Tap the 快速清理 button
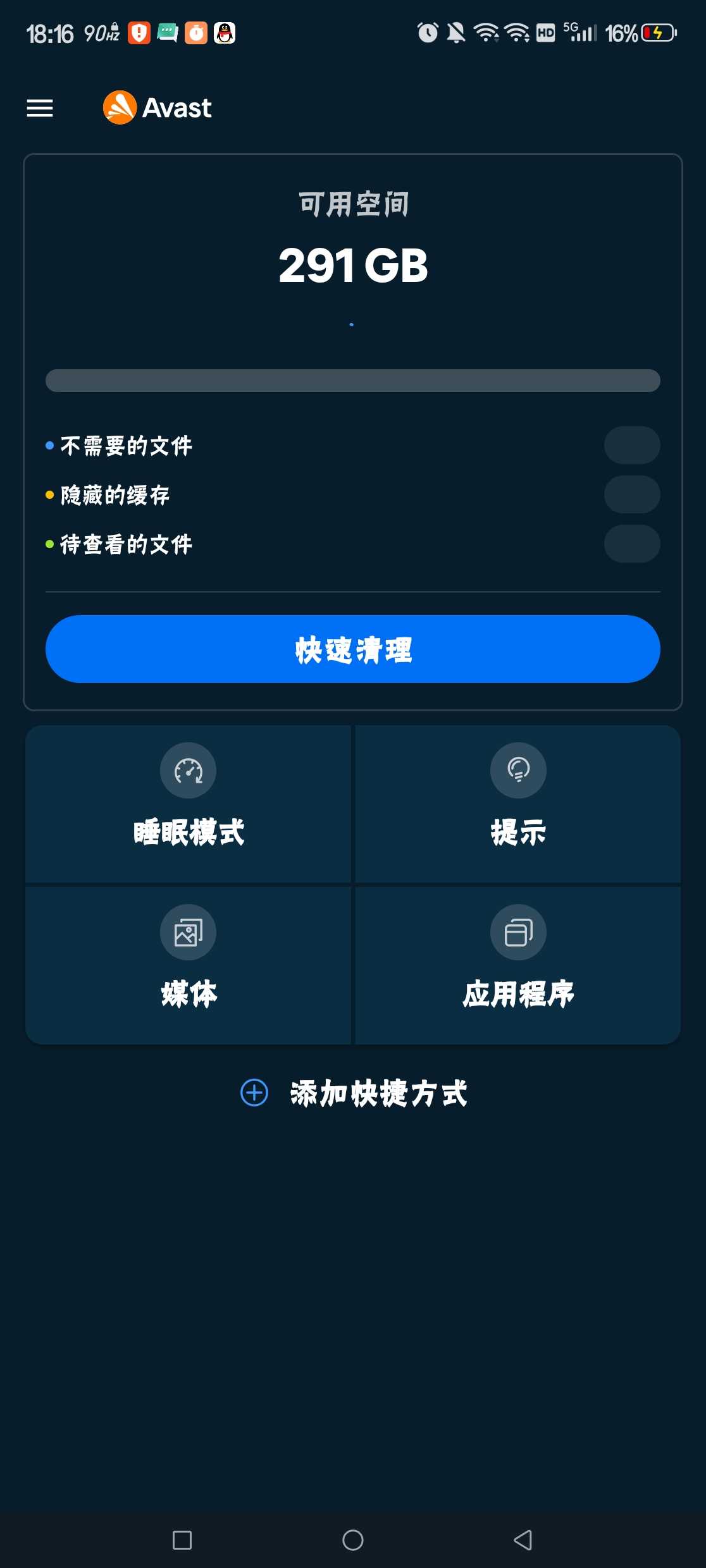Screen dimensions: 706x1568 (x=353, y=649)
